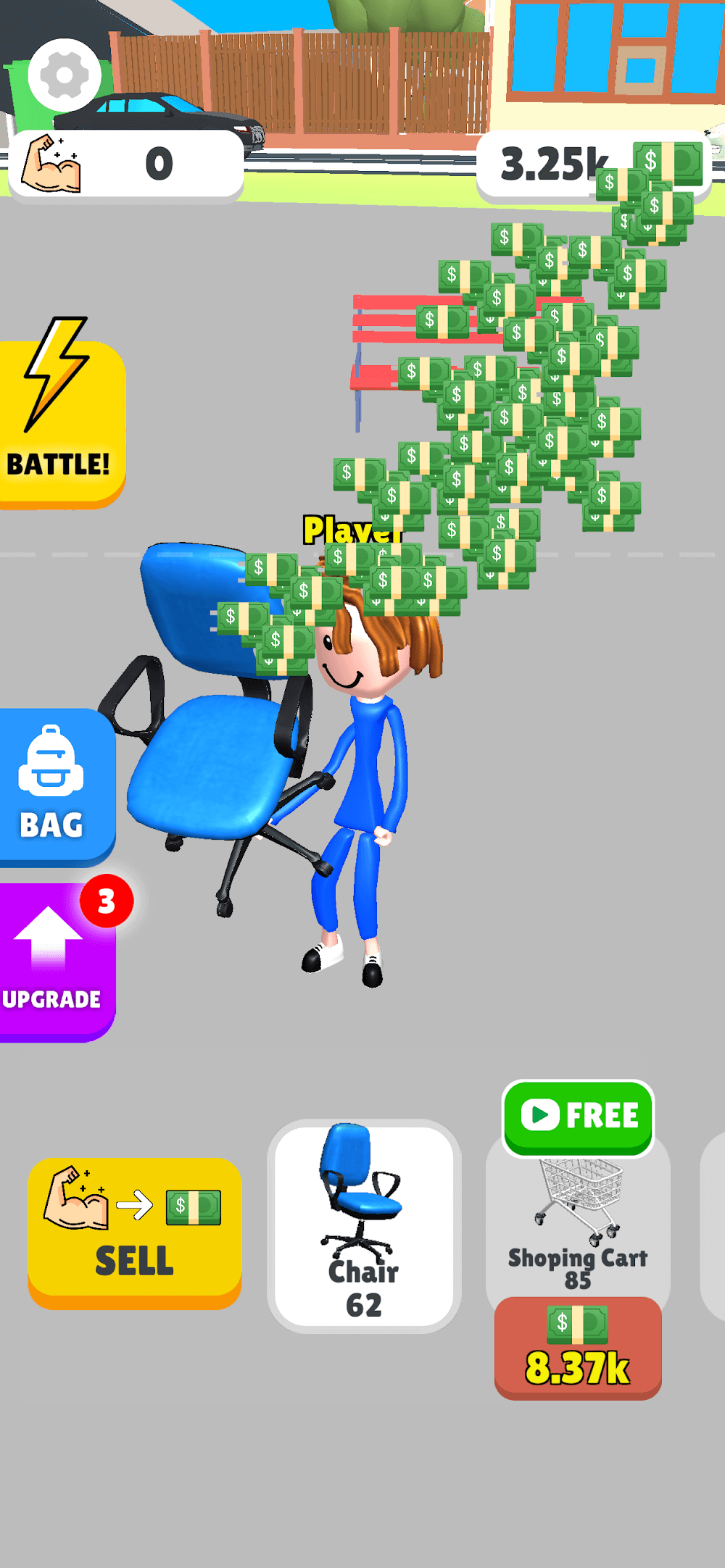Open the BAG

(x=54, y=788)
